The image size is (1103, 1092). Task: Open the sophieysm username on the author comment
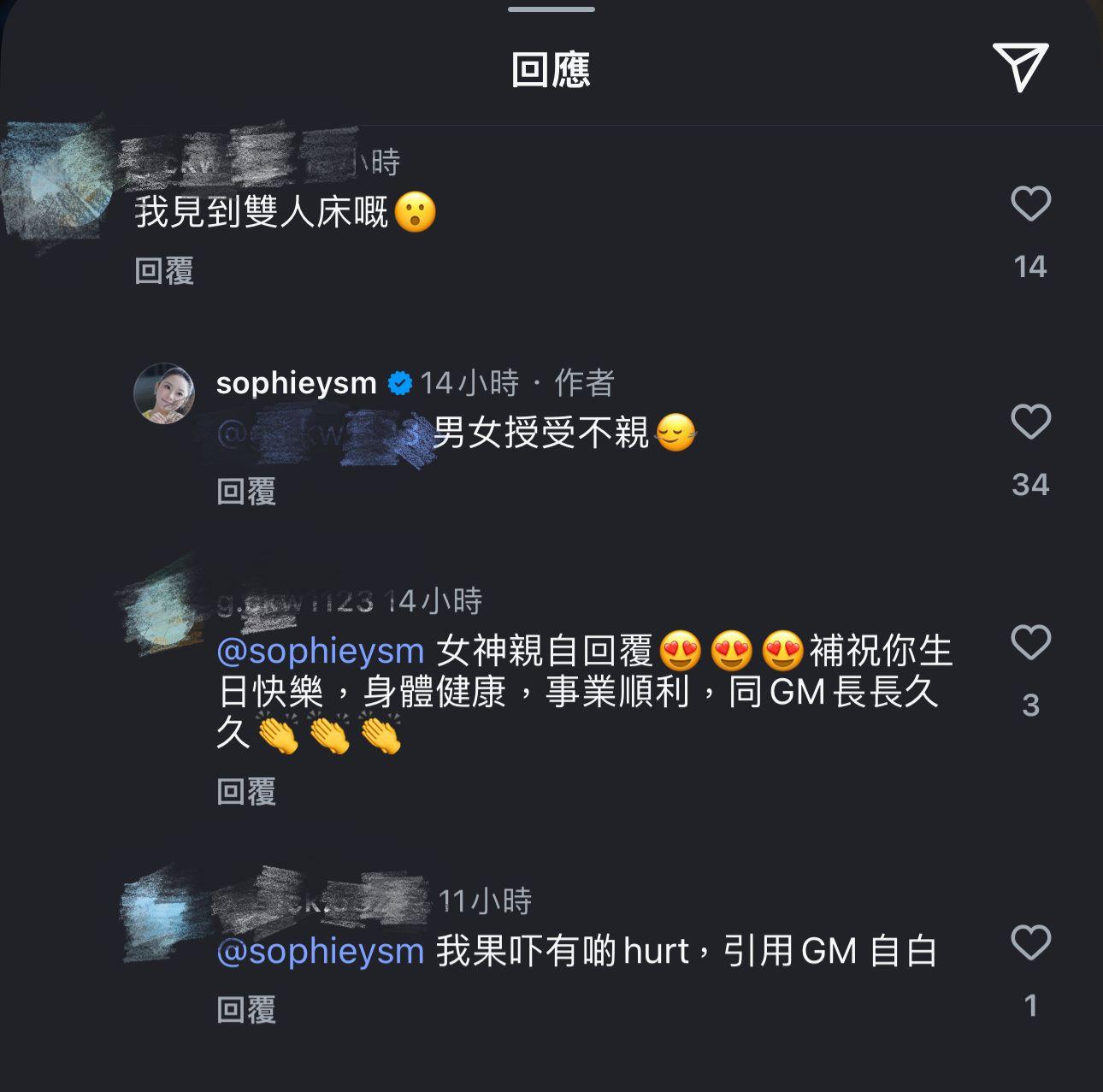[x=296, y=382]
